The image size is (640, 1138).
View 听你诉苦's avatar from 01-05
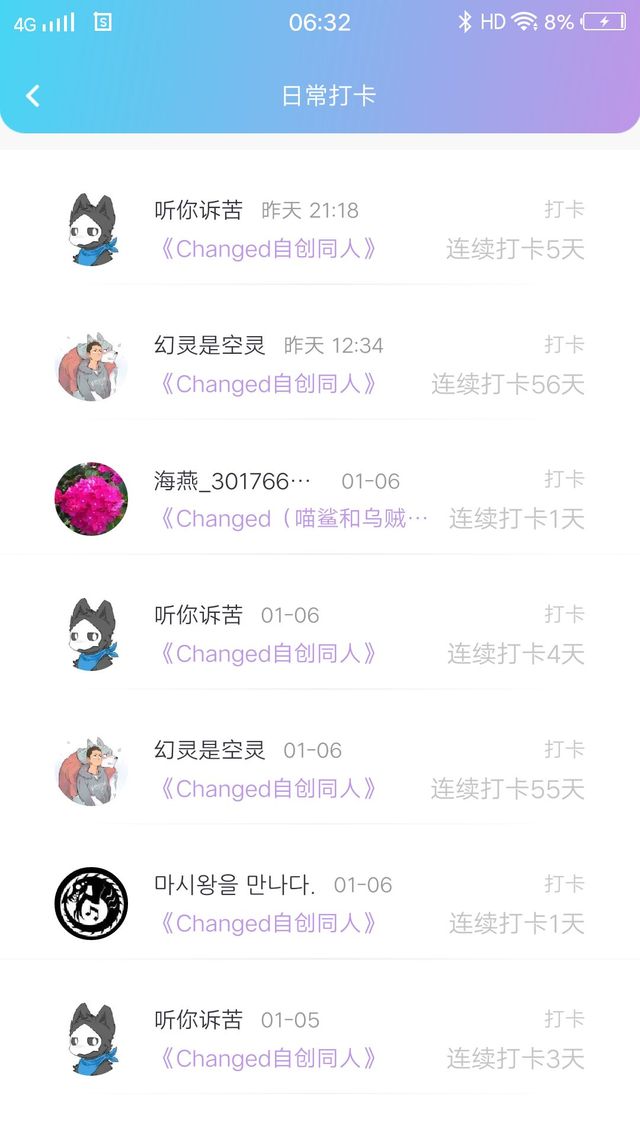pos(91,1039)
